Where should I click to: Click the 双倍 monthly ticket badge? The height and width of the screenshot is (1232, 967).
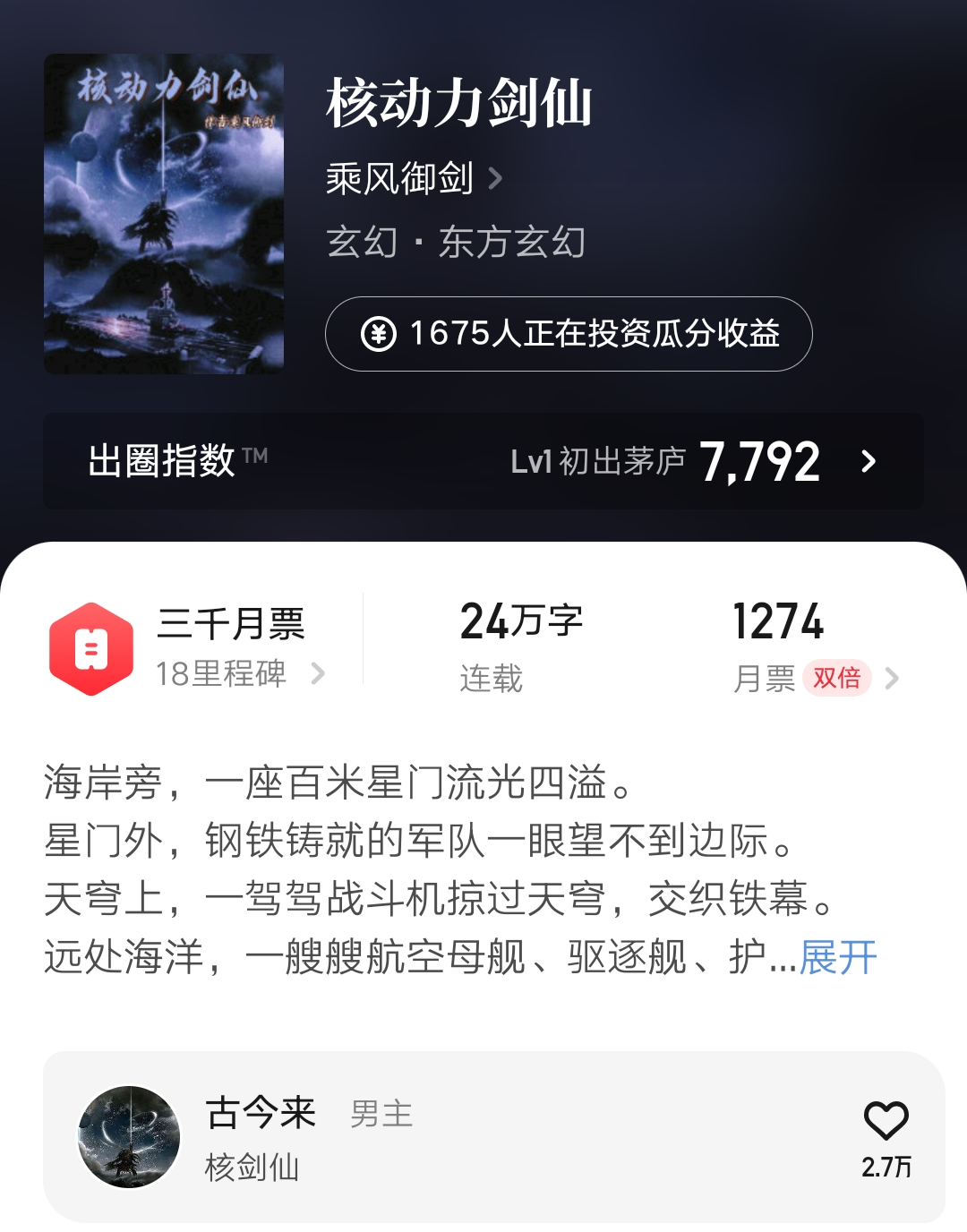(x=837, y=680)
